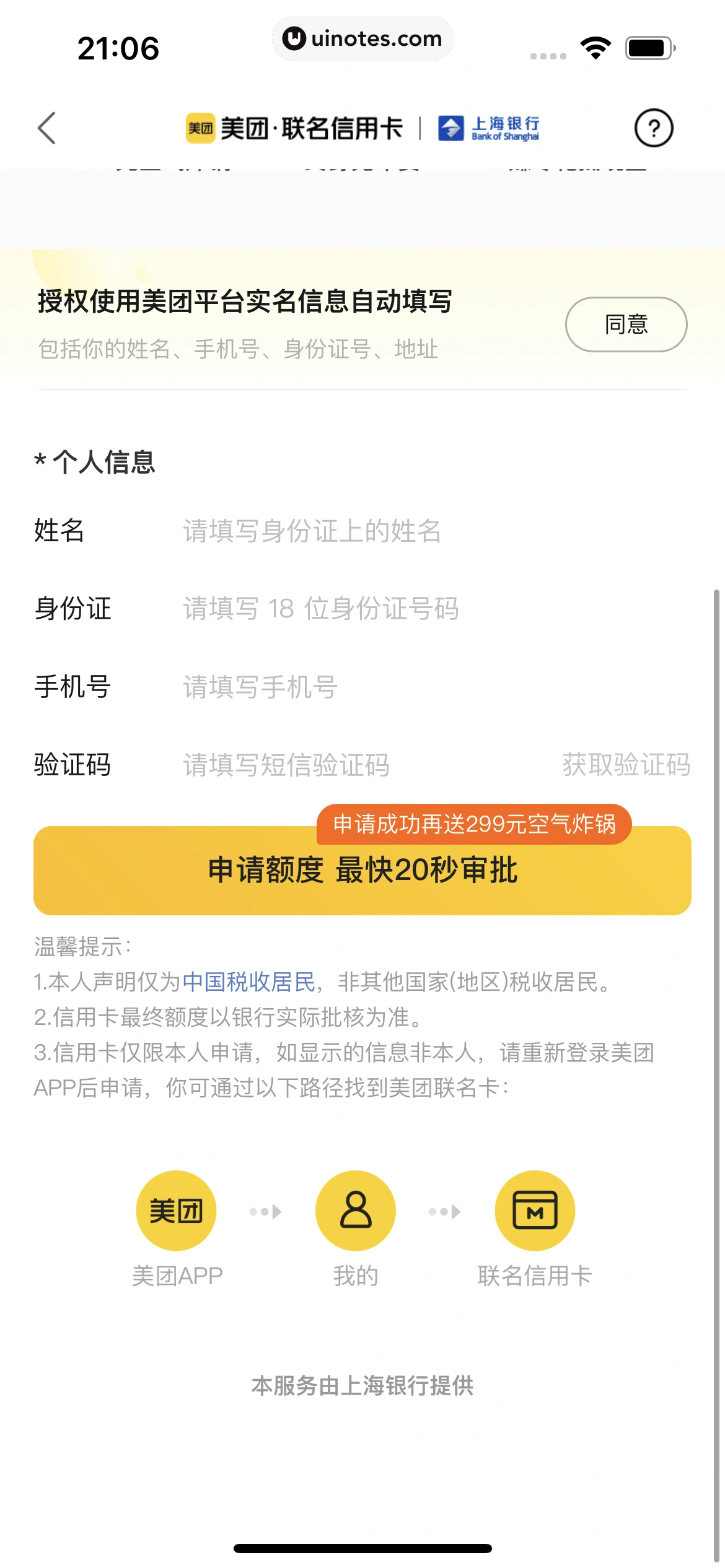Screen dimensions: 725x1568
Task: Select the 联名信用卡 card icon
Action: click(x=534, y=1211)
